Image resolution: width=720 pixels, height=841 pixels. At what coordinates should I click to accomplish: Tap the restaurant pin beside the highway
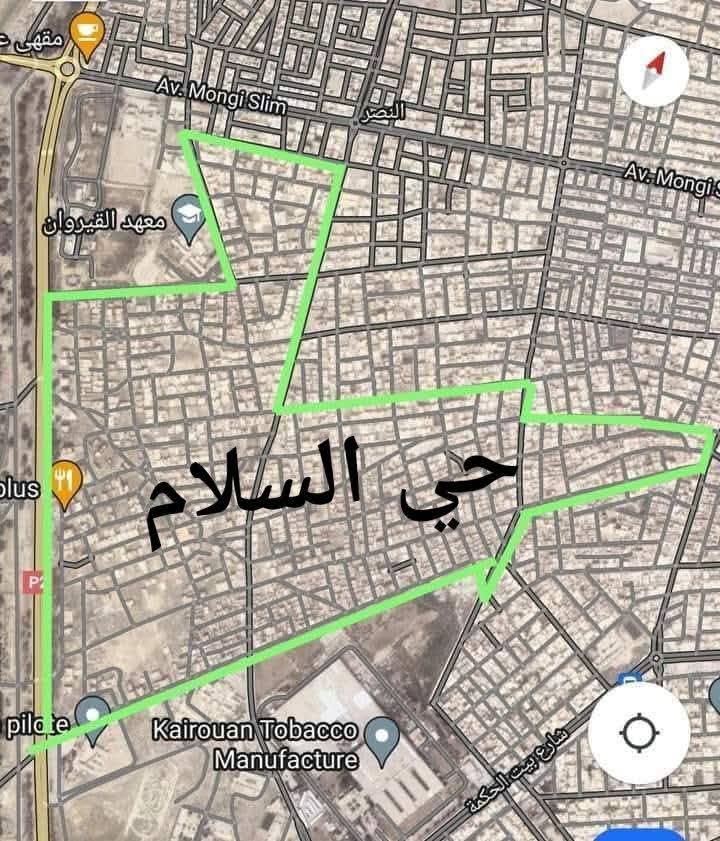click(66, 482)
